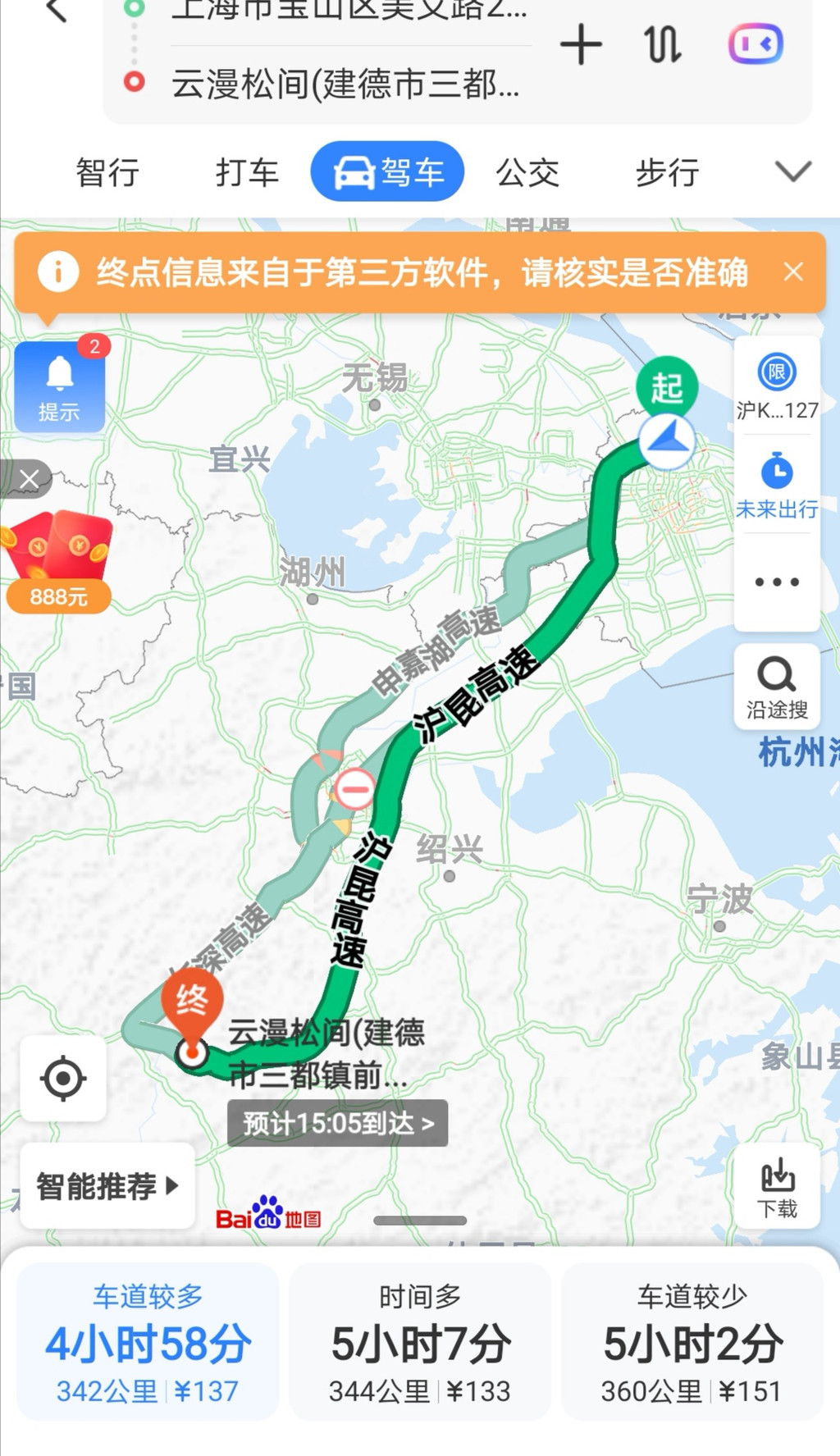Swap start and destination points

click(663, 44)
